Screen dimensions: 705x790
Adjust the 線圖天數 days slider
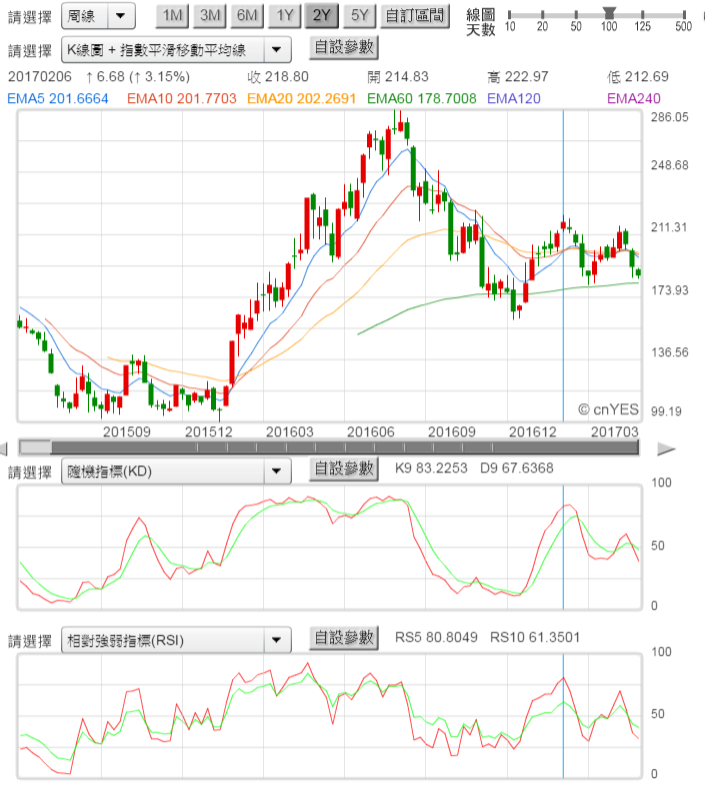[608, 12]
